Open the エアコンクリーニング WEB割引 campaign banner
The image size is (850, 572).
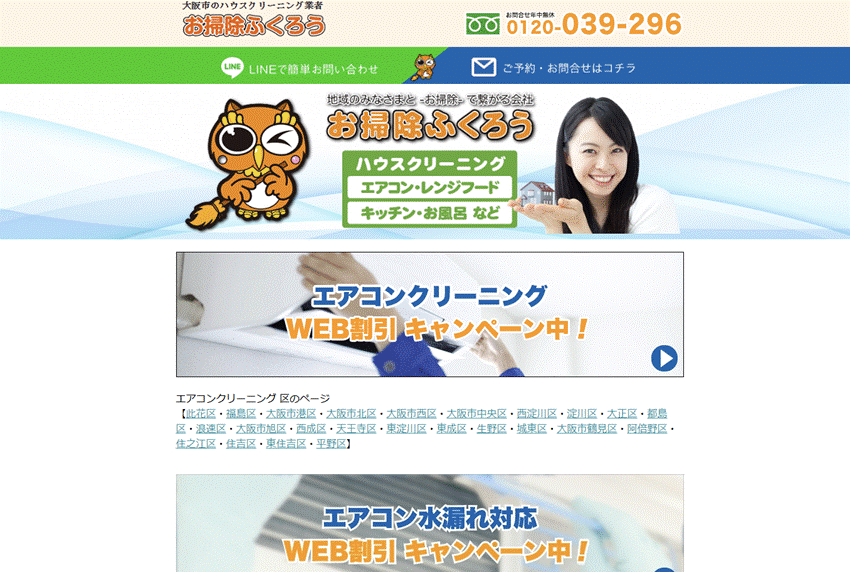(430, 314)
